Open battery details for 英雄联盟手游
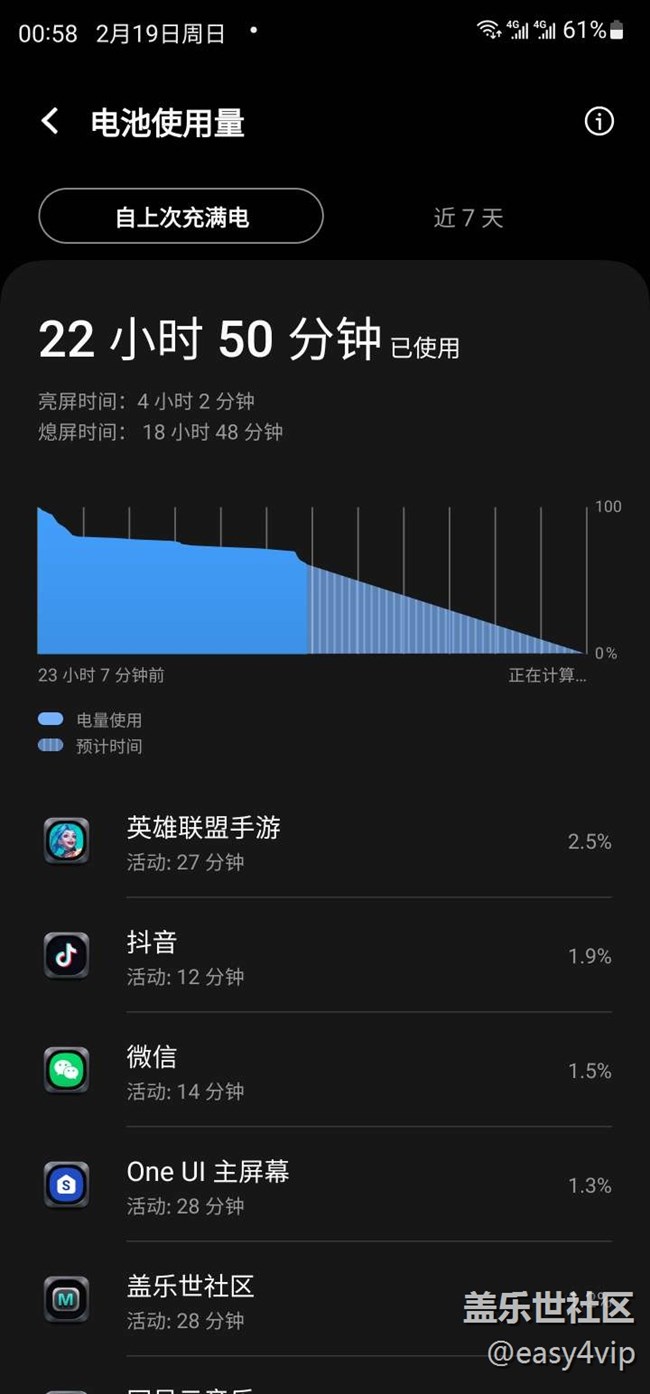Image resolution: width=650 pixels, height=1394 pixels. pyautogui.click(x=325, y=842)
